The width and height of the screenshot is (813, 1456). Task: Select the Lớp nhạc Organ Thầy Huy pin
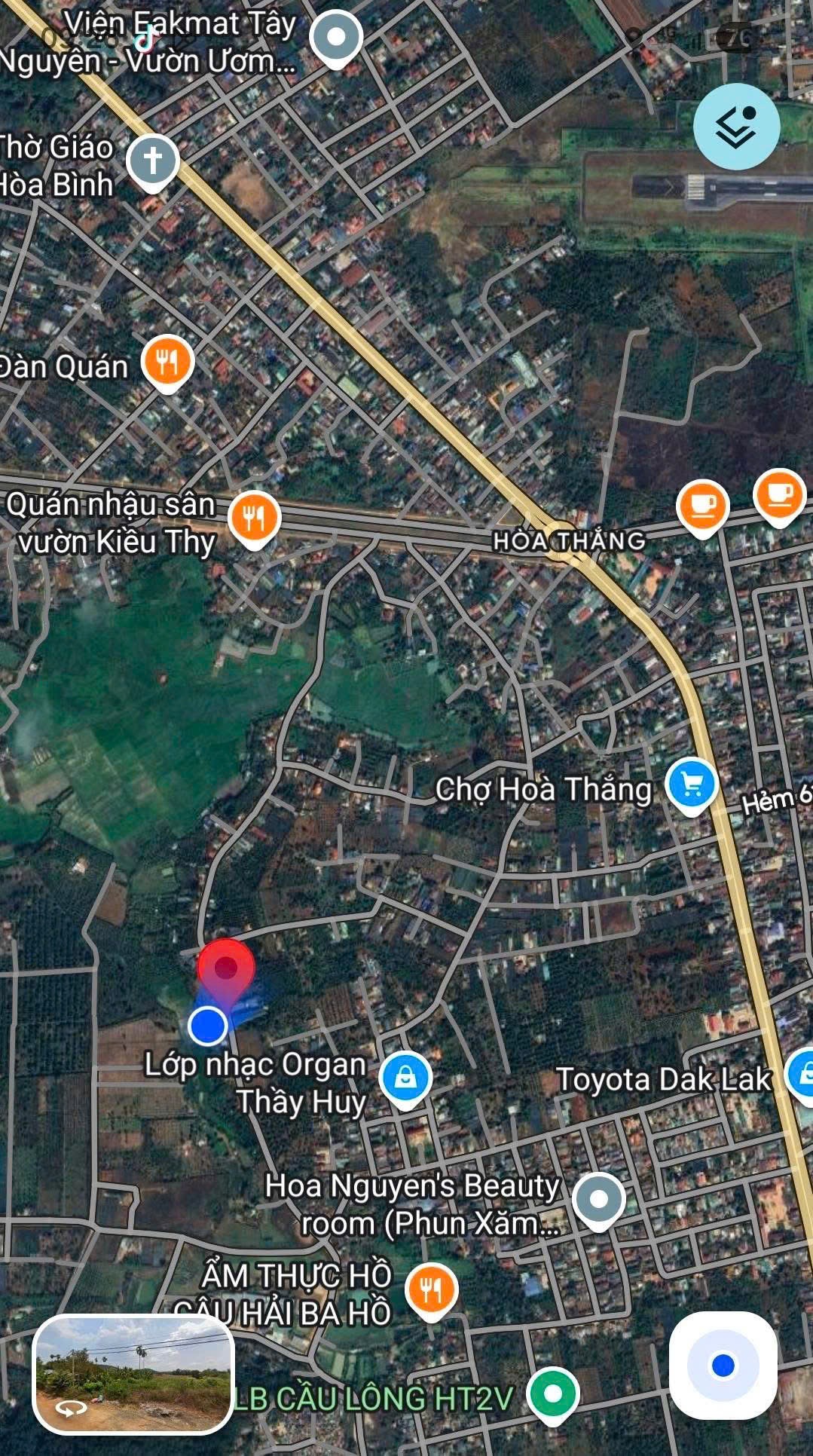(x=405, y=1078)
